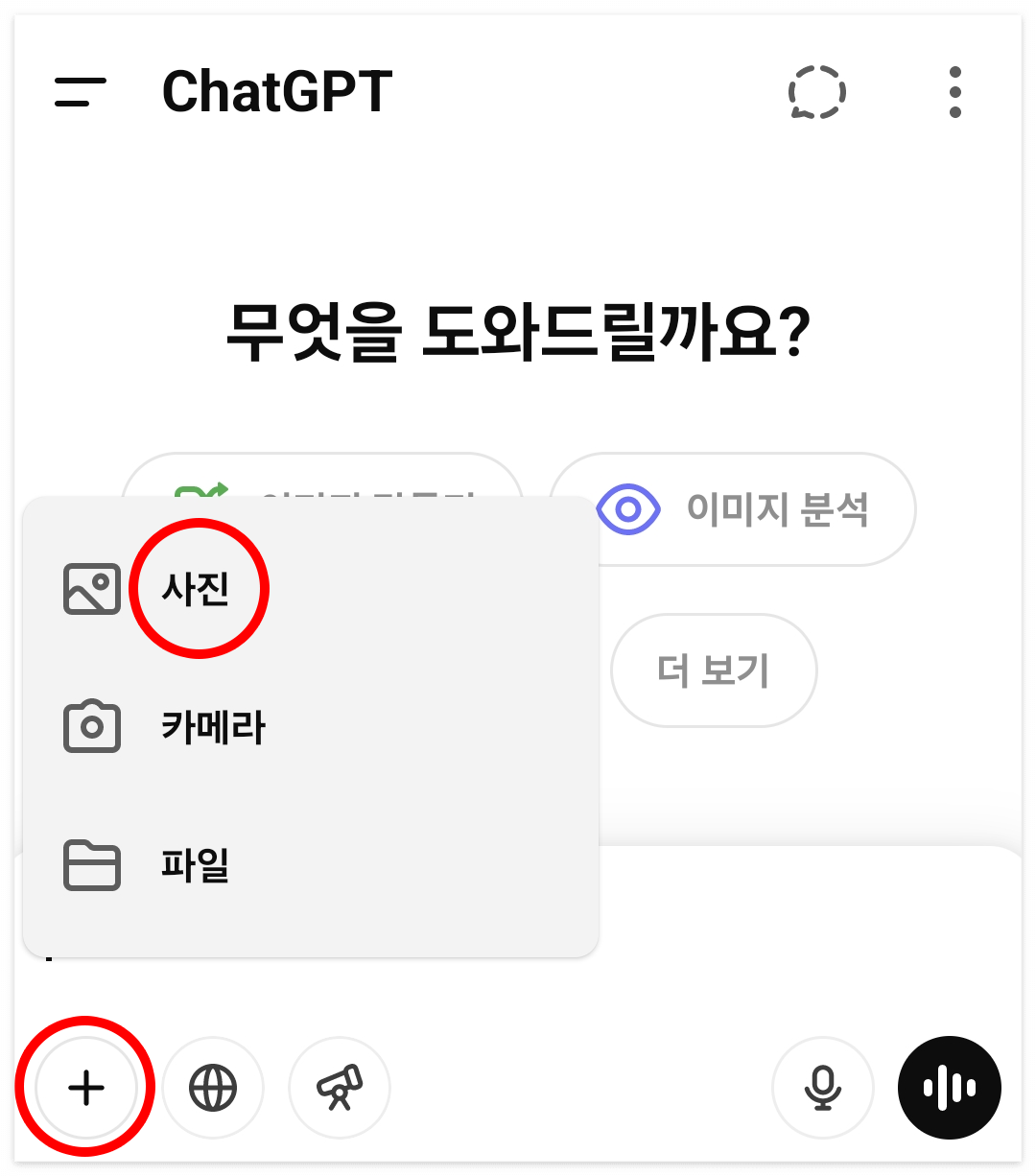This screenshot has height=1176, width=1036.
Task: Tap the camera icon in the attachment menu
Action: (91, 727)
